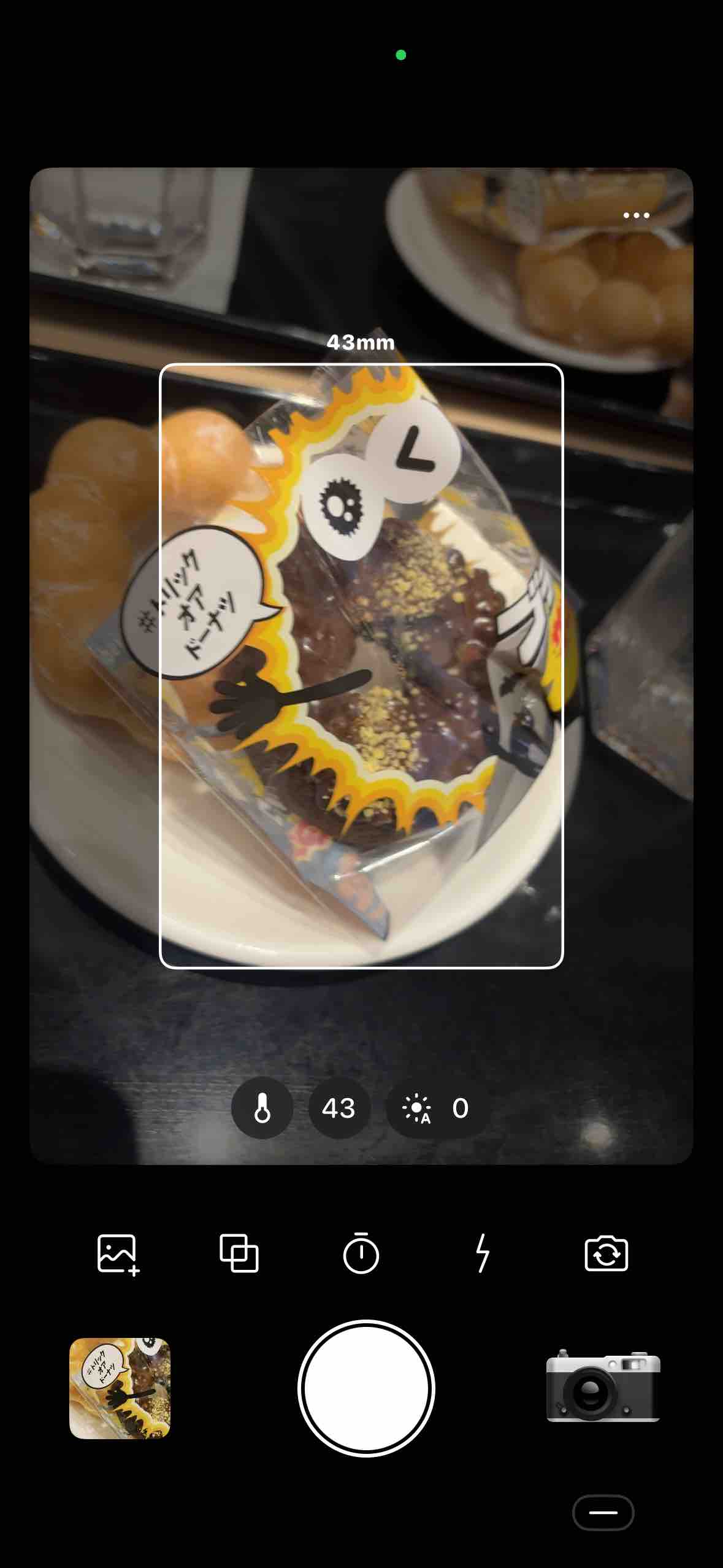The height and width of the screenshot is (1568, 723).
Task: Open the three-dot more options menu
Action: [636, 215]
